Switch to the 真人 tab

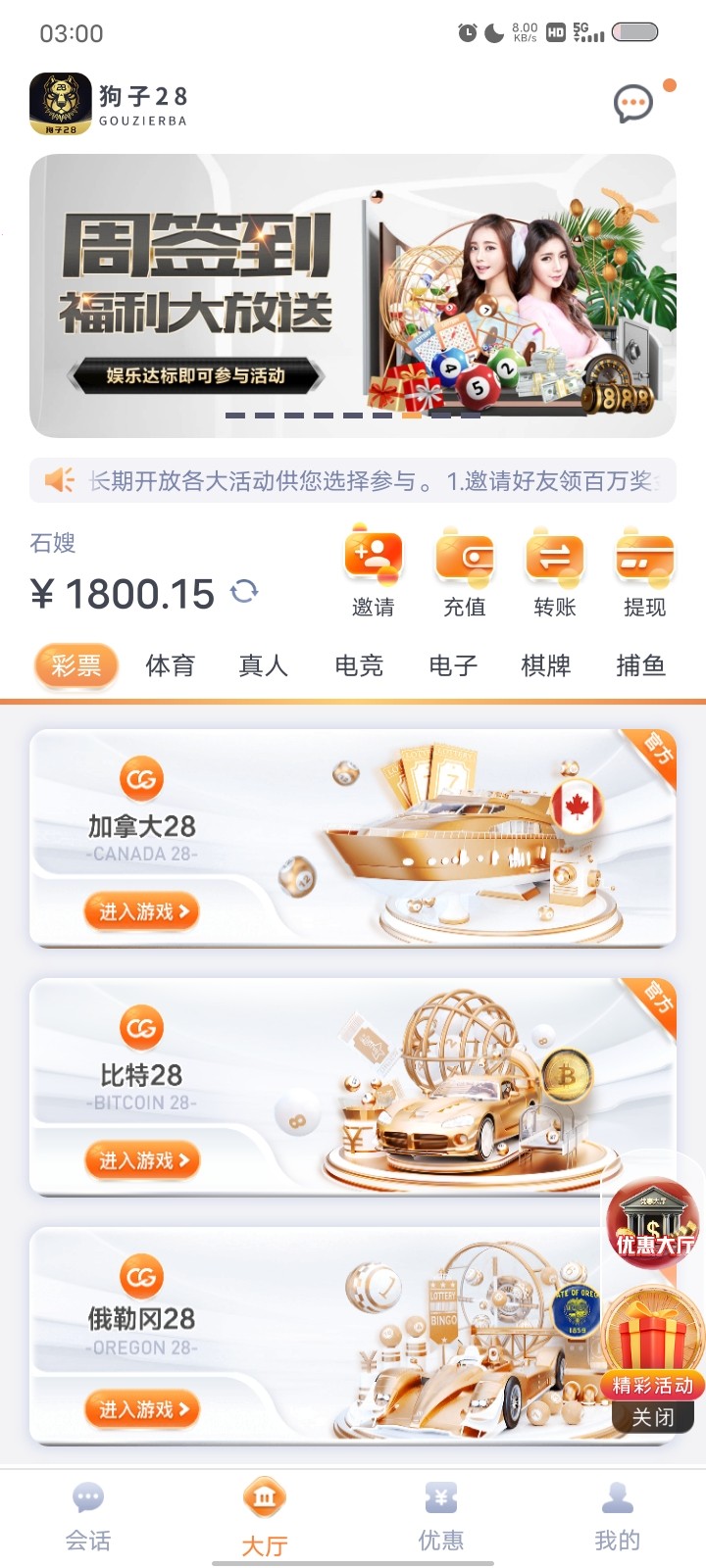tap(264, 665)
